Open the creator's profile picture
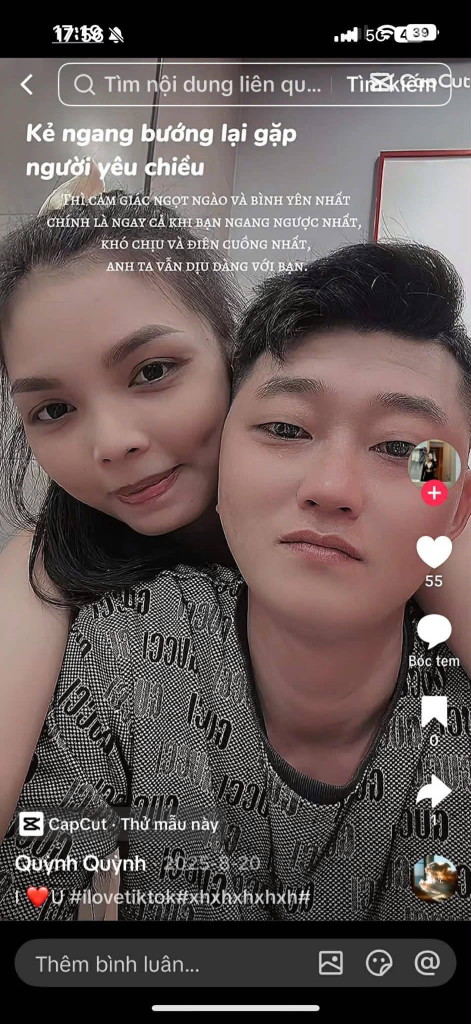Screen dimensions: 471x1024 (434, 466)
